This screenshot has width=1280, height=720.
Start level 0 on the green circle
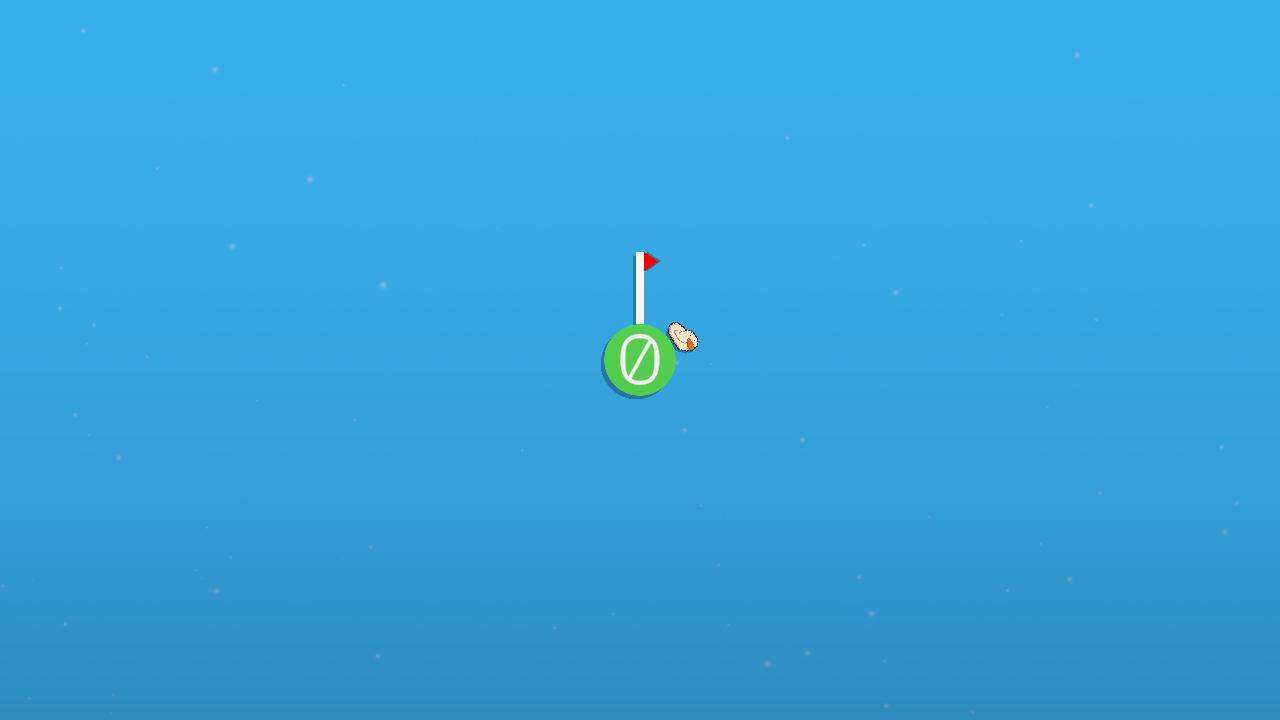click(640, 360)
